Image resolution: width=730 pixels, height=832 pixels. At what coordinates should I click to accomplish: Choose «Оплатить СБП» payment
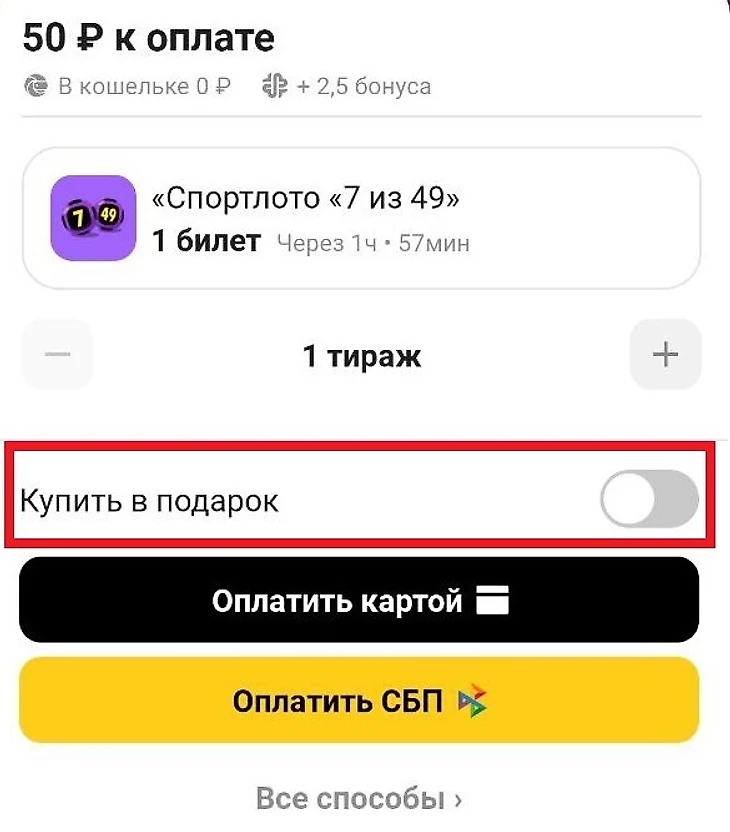click(x=359, y=700)
